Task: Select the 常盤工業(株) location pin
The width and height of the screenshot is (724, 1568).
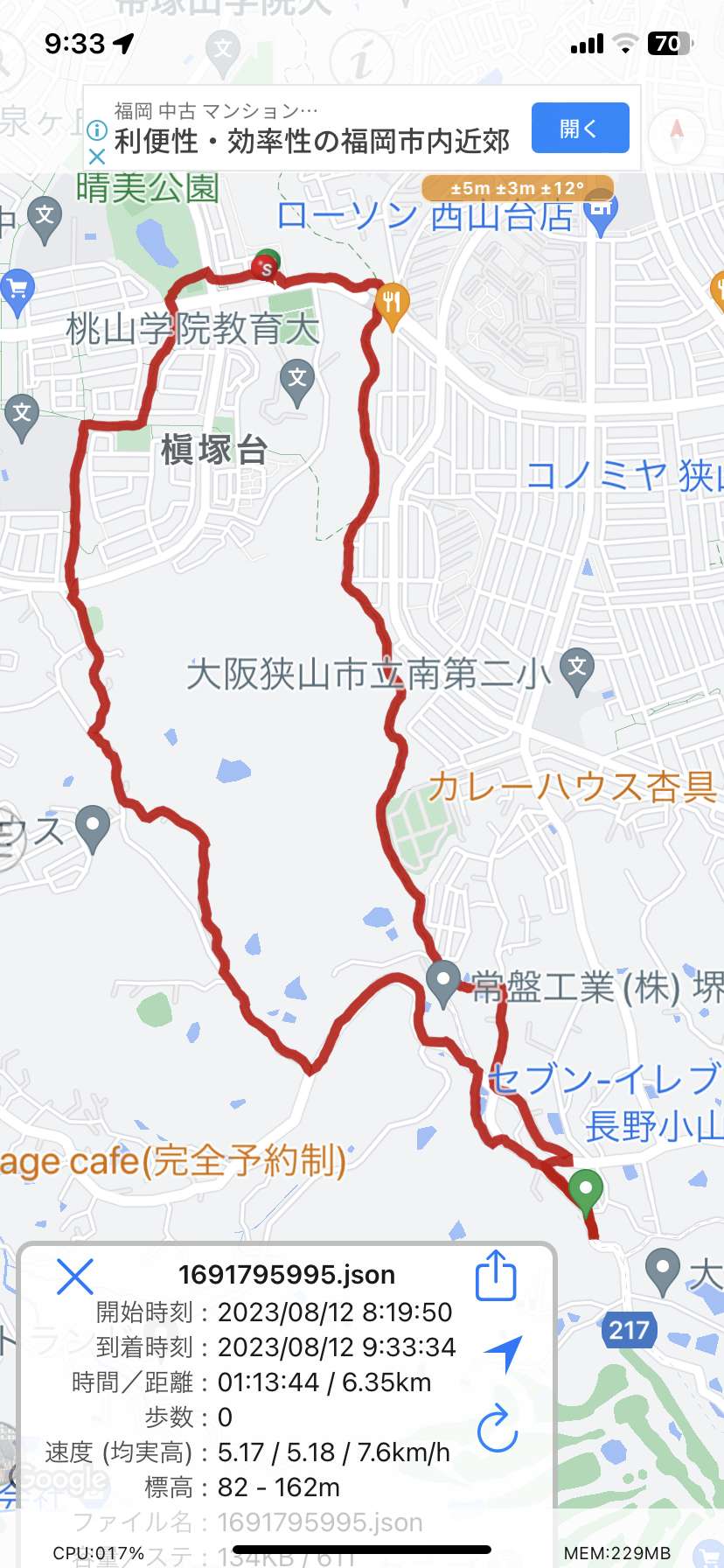Action: point(442,983)
